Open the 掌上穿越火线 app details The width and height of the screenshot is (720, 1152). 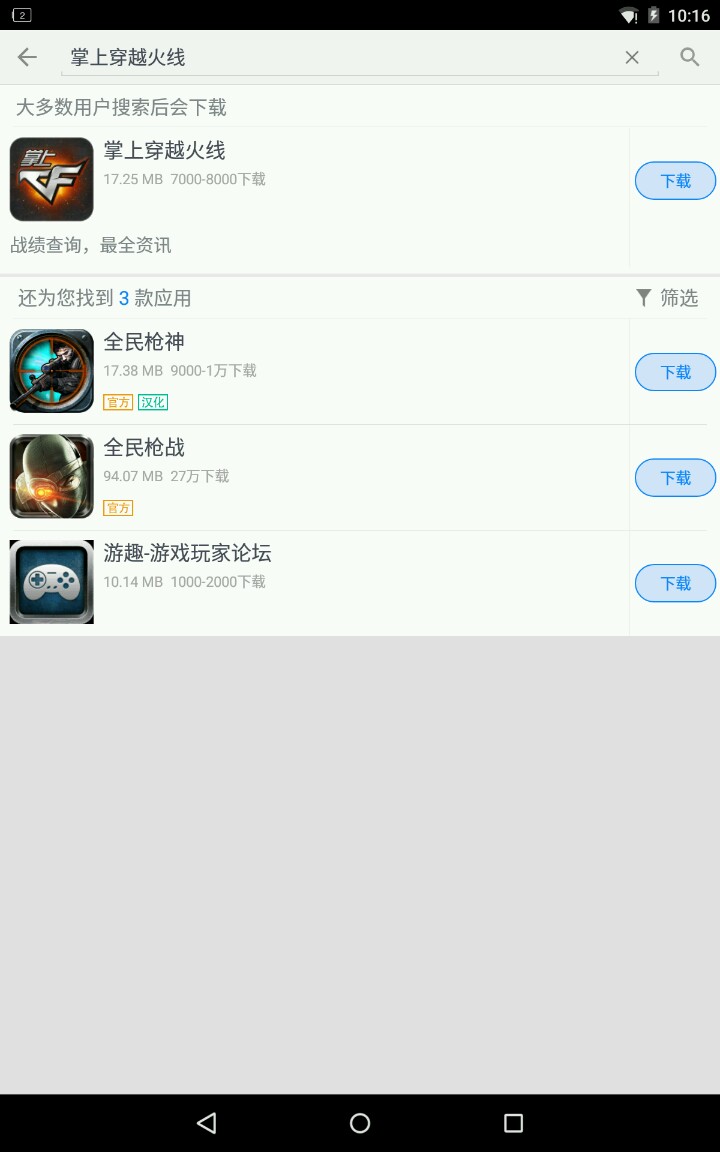coord(300,180)
